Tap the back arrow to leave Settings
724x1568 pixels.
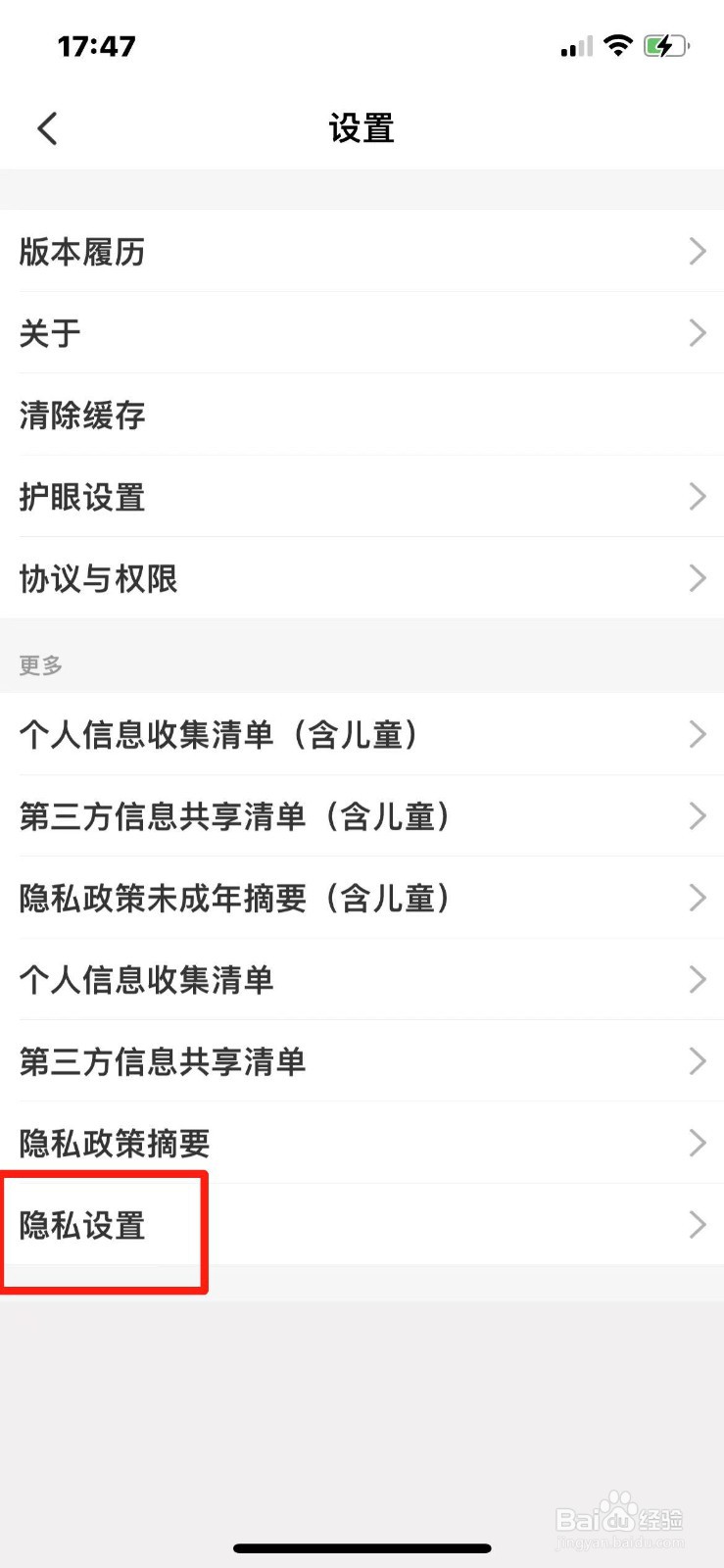(x=47, y=127)
